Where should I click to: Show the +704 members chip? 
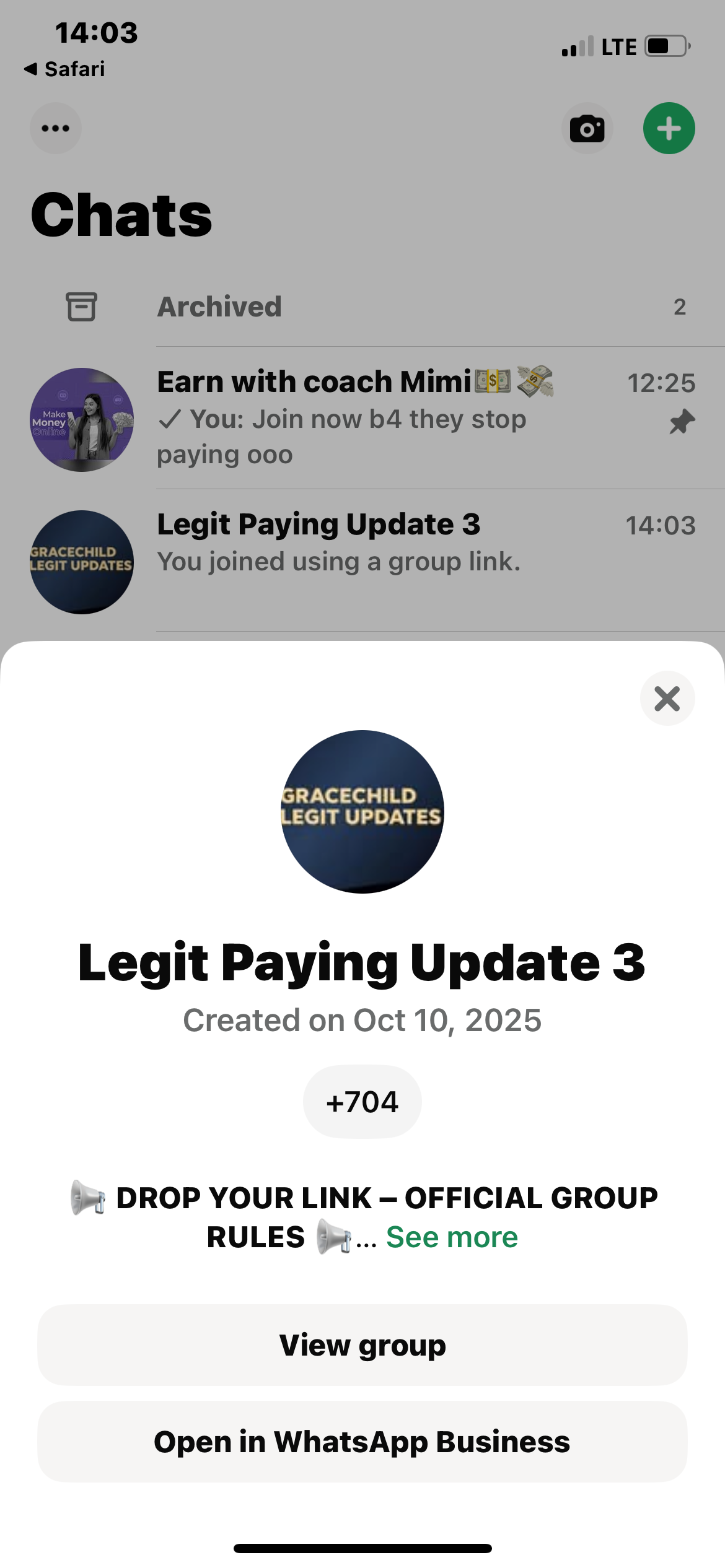(x=362, y=1102)
